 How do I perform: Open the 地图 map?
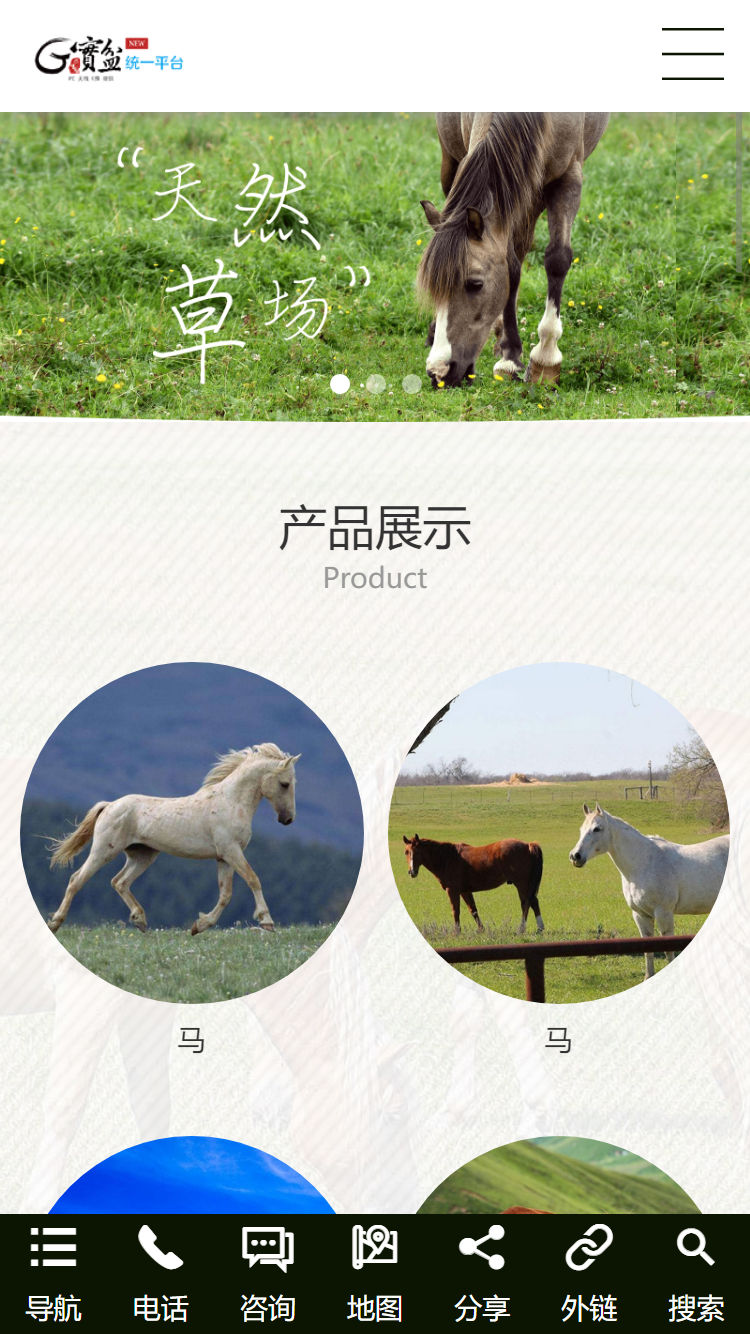(x=375, y=1273)
